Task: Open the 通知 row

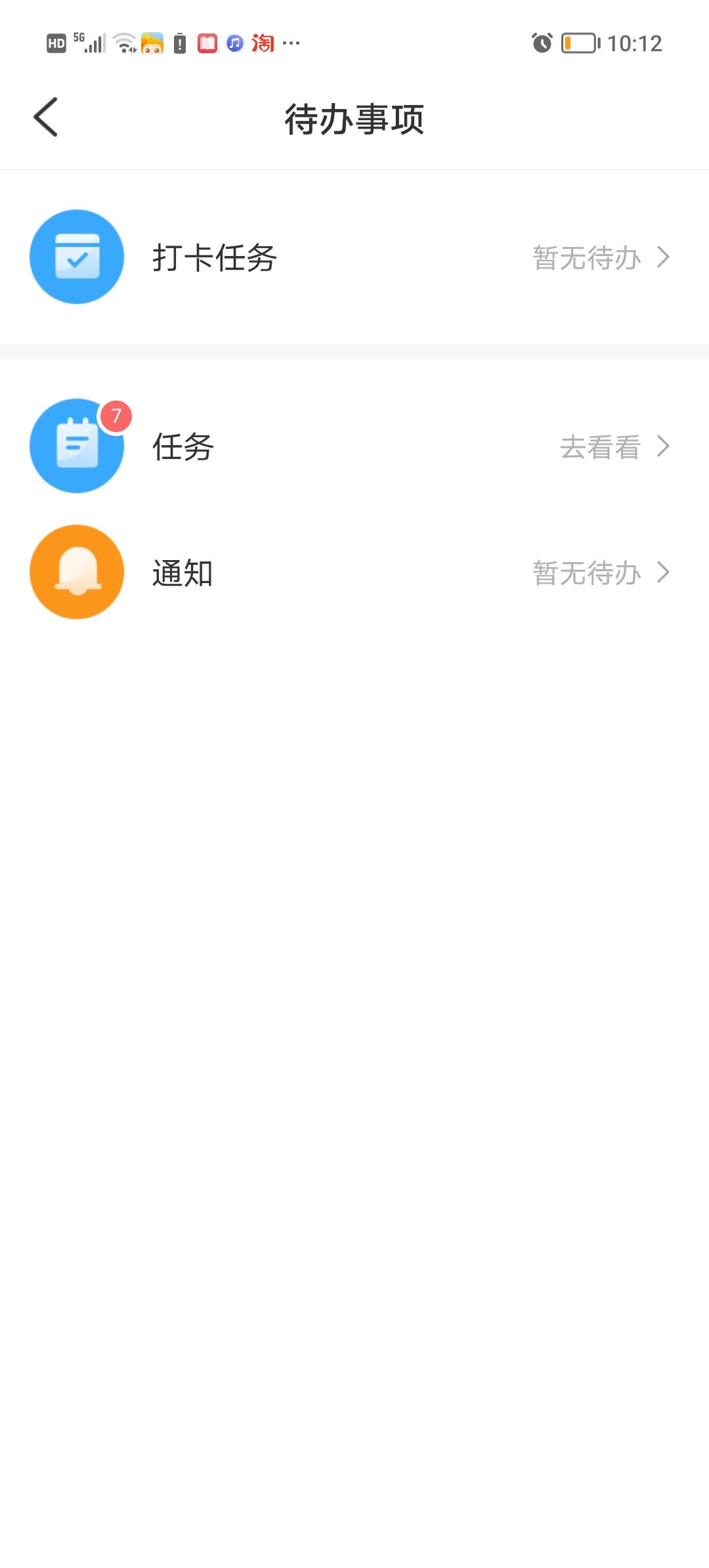Action: click(x=353, y=573)
